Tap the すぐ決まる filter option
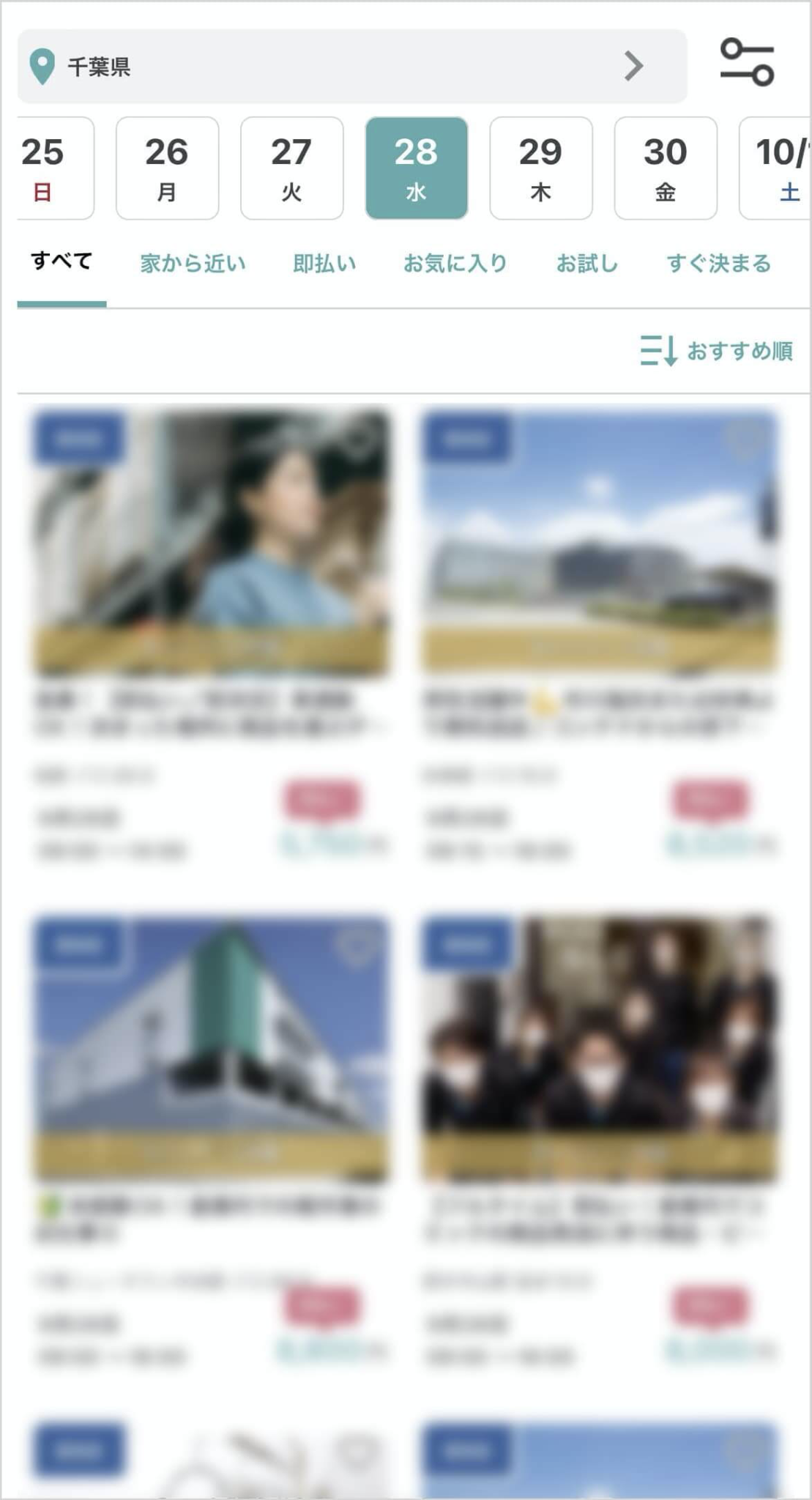 [718, 263]
